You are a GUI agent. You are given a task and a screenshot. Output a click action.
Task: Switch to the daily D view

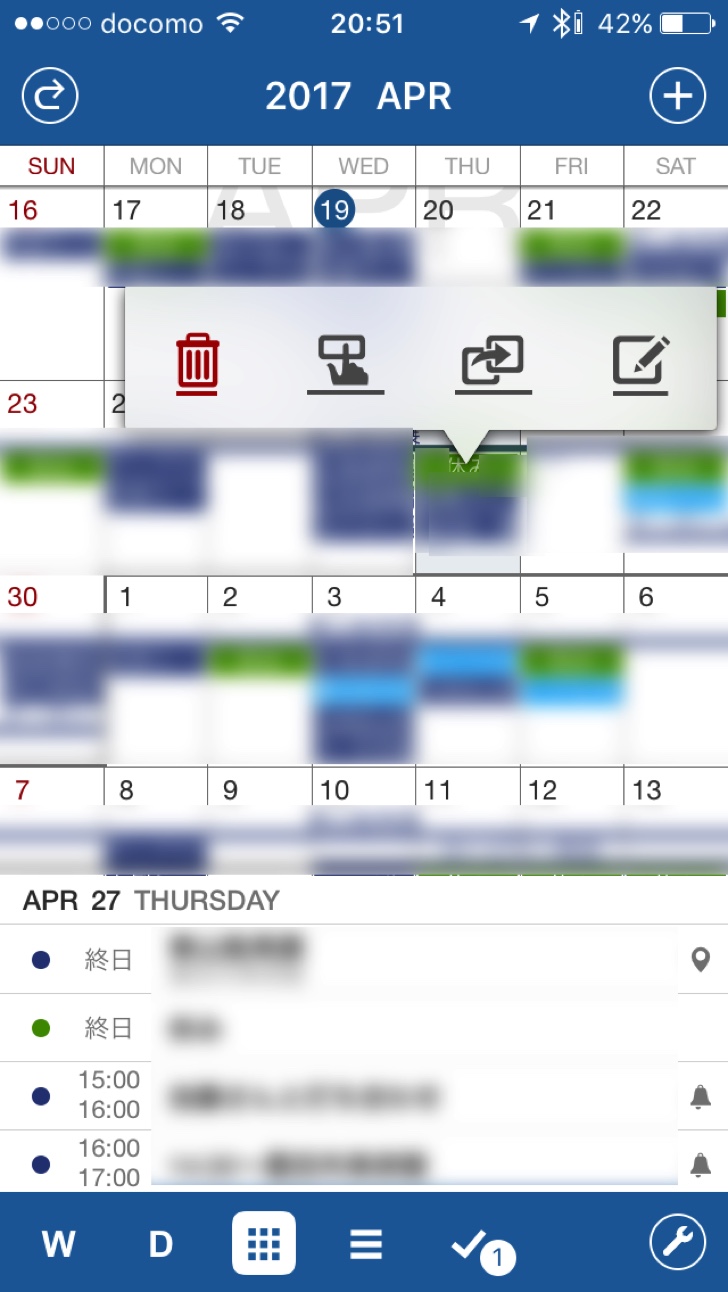pyautogui.click(x=161, y=1244)
